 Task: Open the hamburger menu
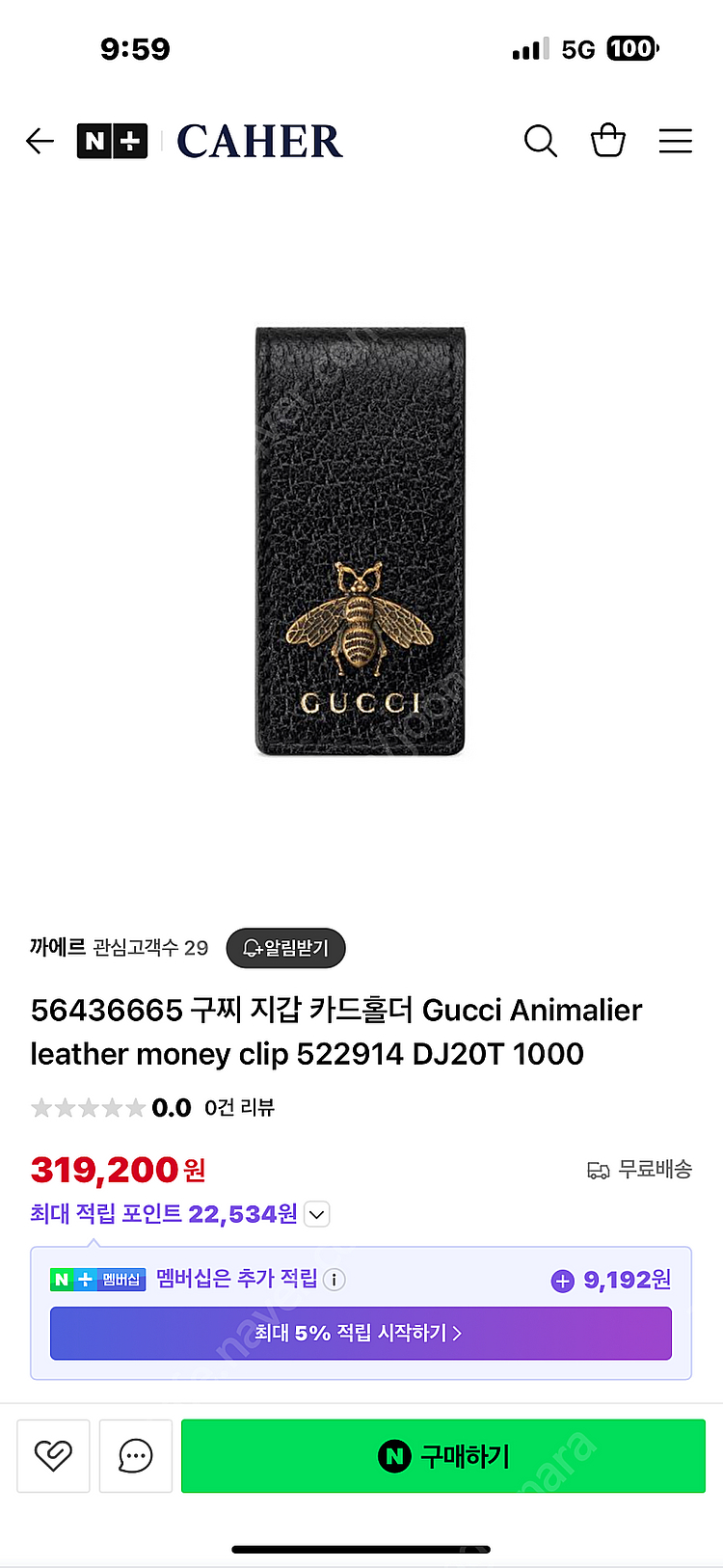675,142
